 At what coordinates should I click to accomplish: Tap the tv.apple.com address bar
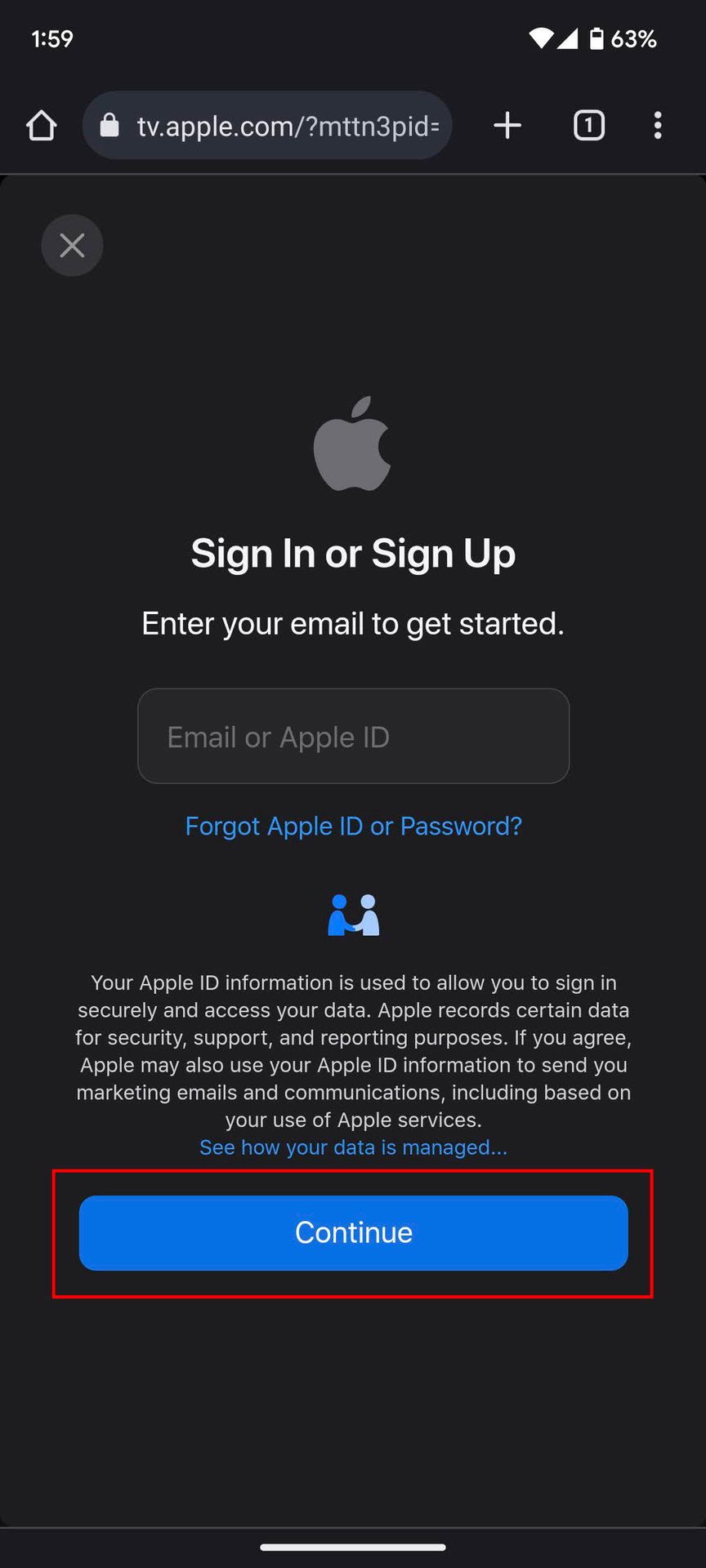pyautogui.click(x=267, y=125)
